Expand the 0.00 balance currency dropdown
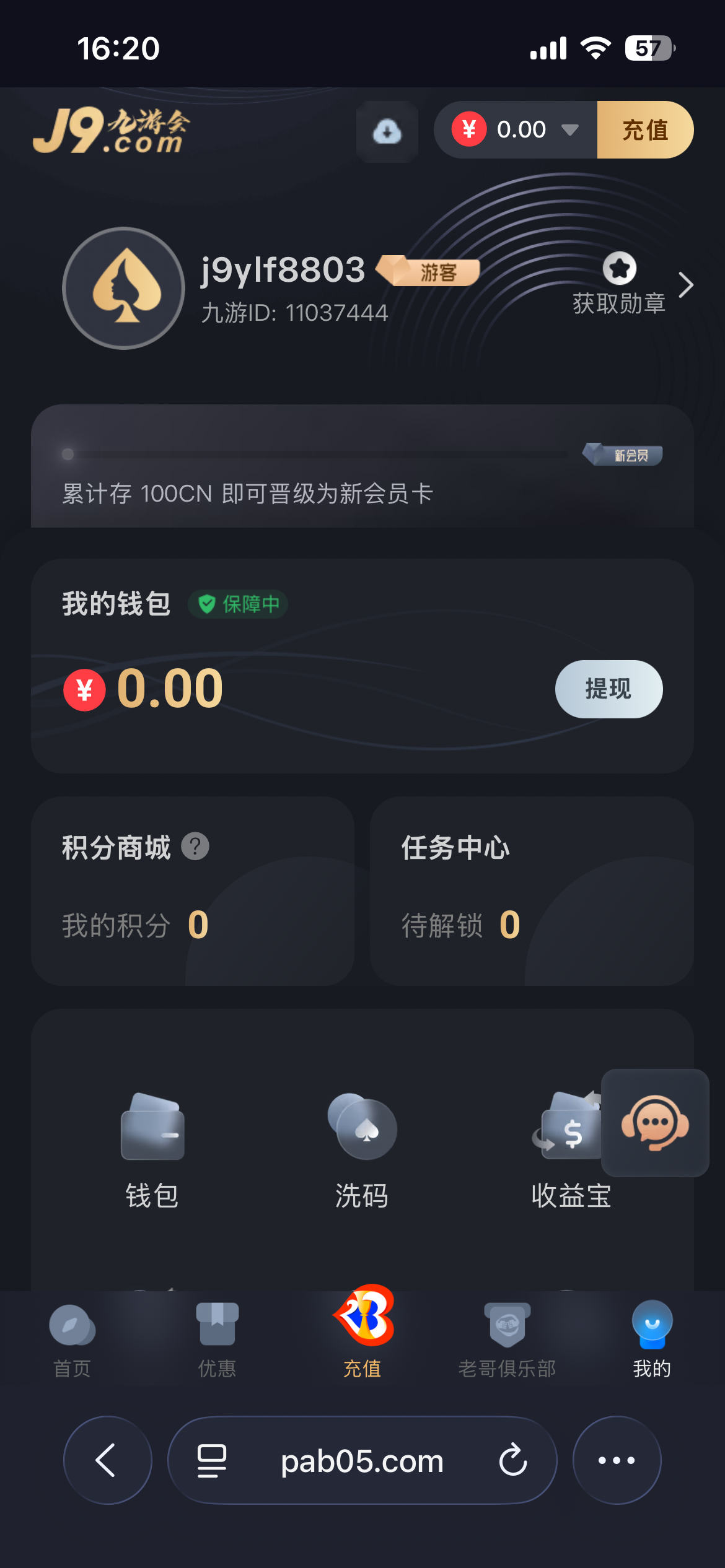This screenshot has height=1568, width=725. tap(570, 130)
